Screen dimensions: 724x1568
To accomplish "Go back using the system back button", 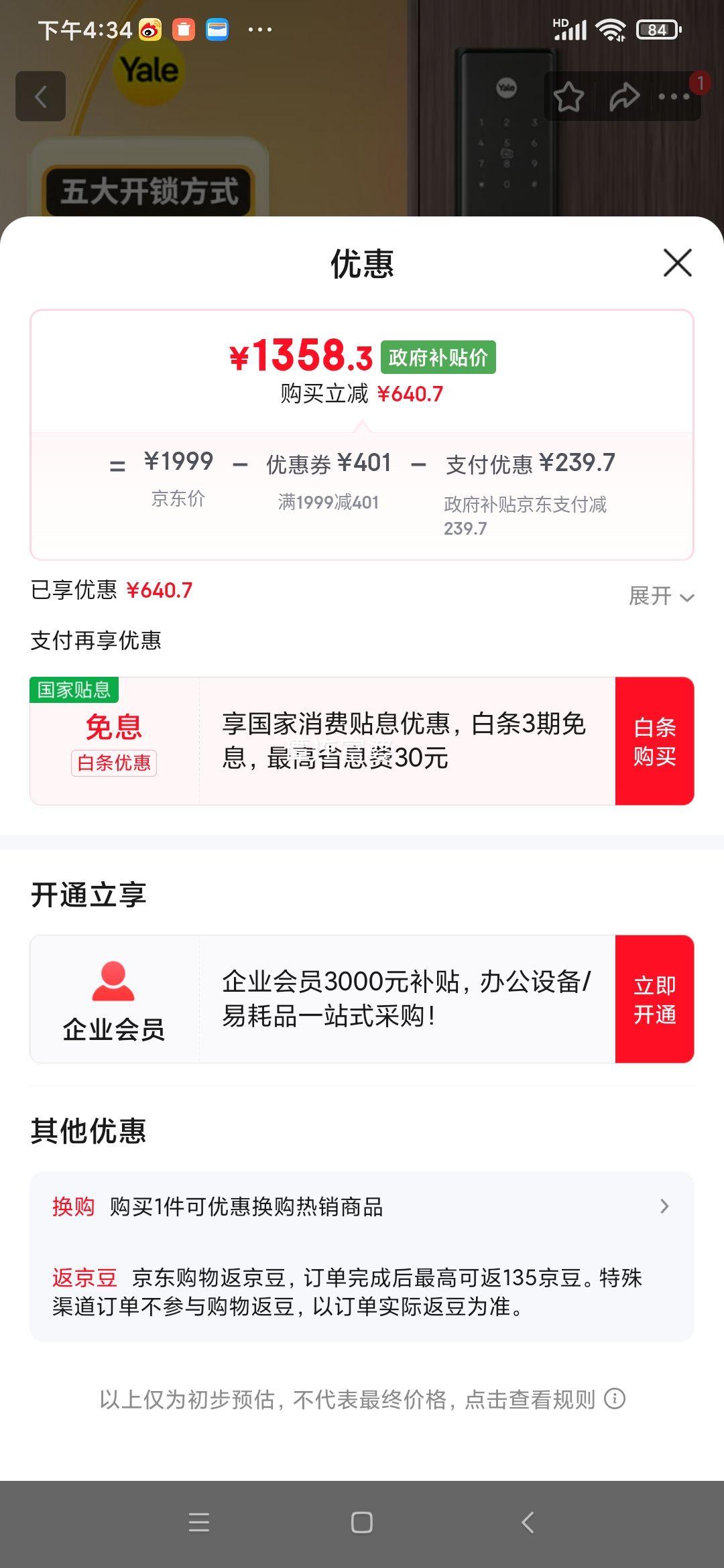I will pos(528,1522).
